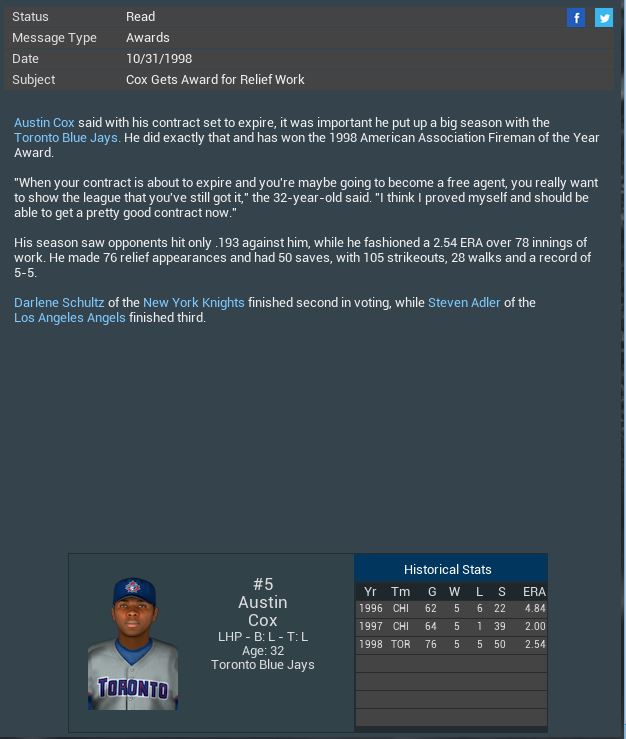
Task: View Steven Adler's player profile
Action: (464, 303)
